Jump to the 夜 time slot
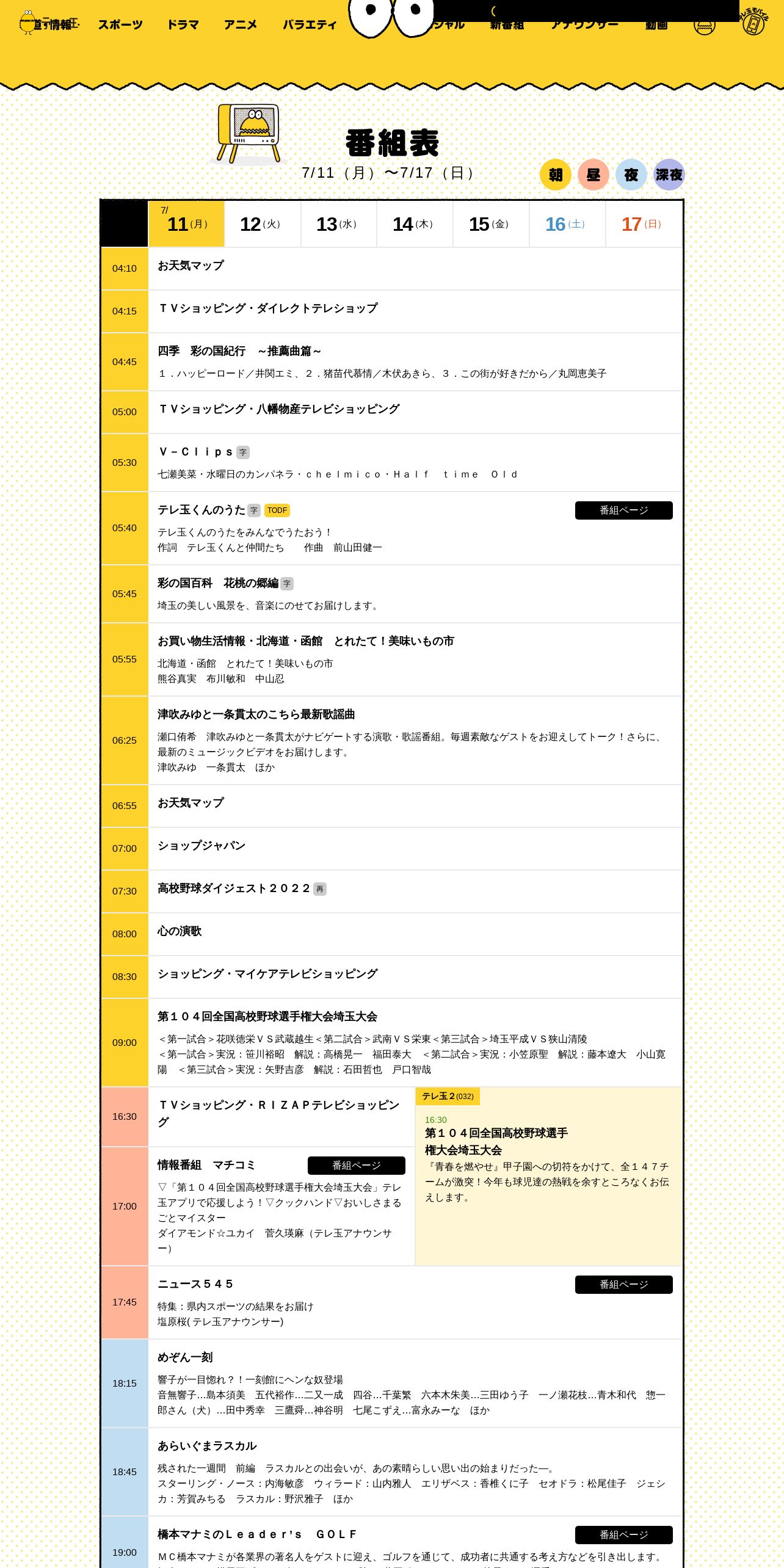Screen dimensions: 784x1568 coord(631,175)
